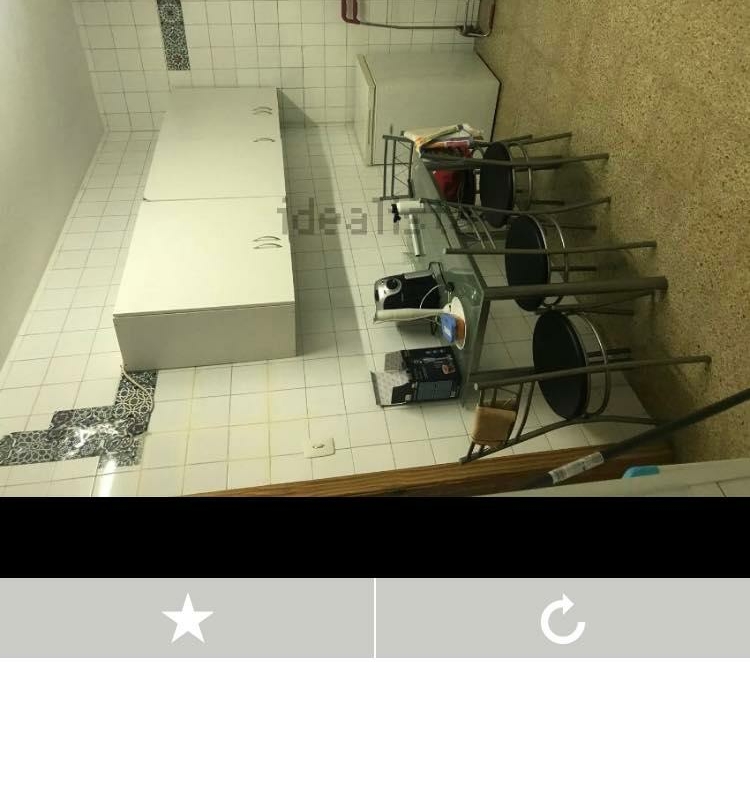Tap the circular arrow to rotate the photo
Image resolution: width=750 pixels, height=785 pixels.
[563, 618]
